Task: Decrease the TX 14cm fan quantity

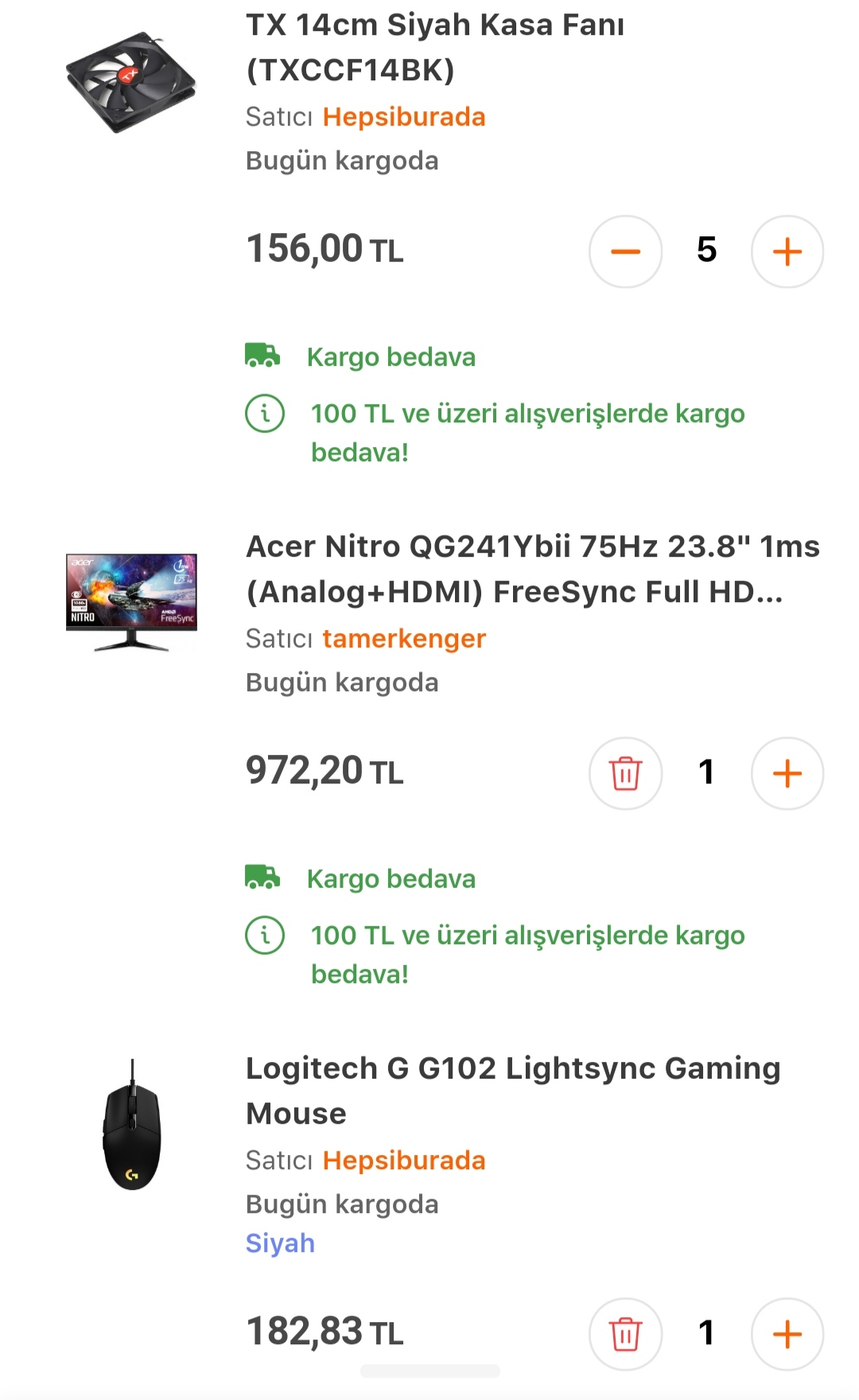Action: [x=625, y=251]
